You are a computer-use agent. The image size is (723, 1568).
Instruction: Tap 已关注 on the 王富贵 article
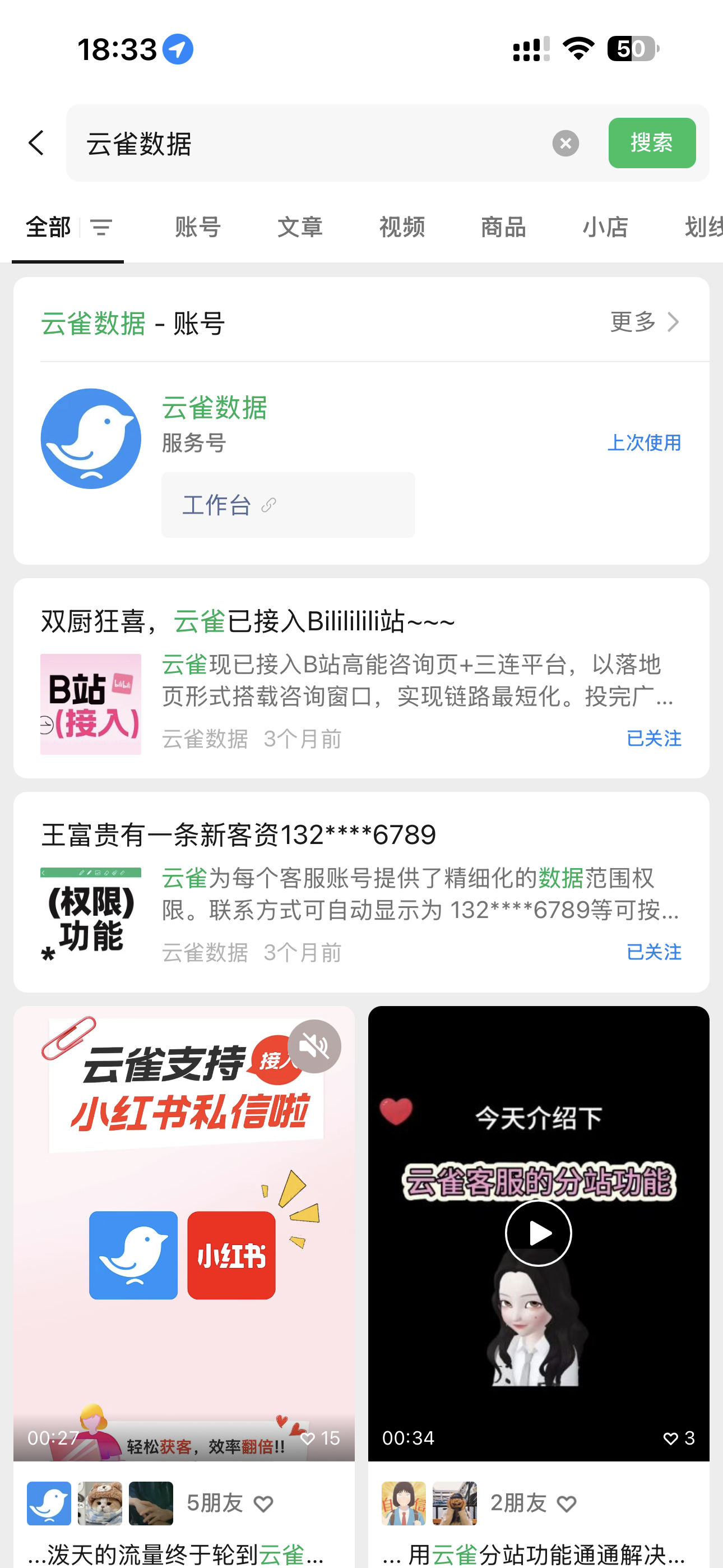coord(654,953)
